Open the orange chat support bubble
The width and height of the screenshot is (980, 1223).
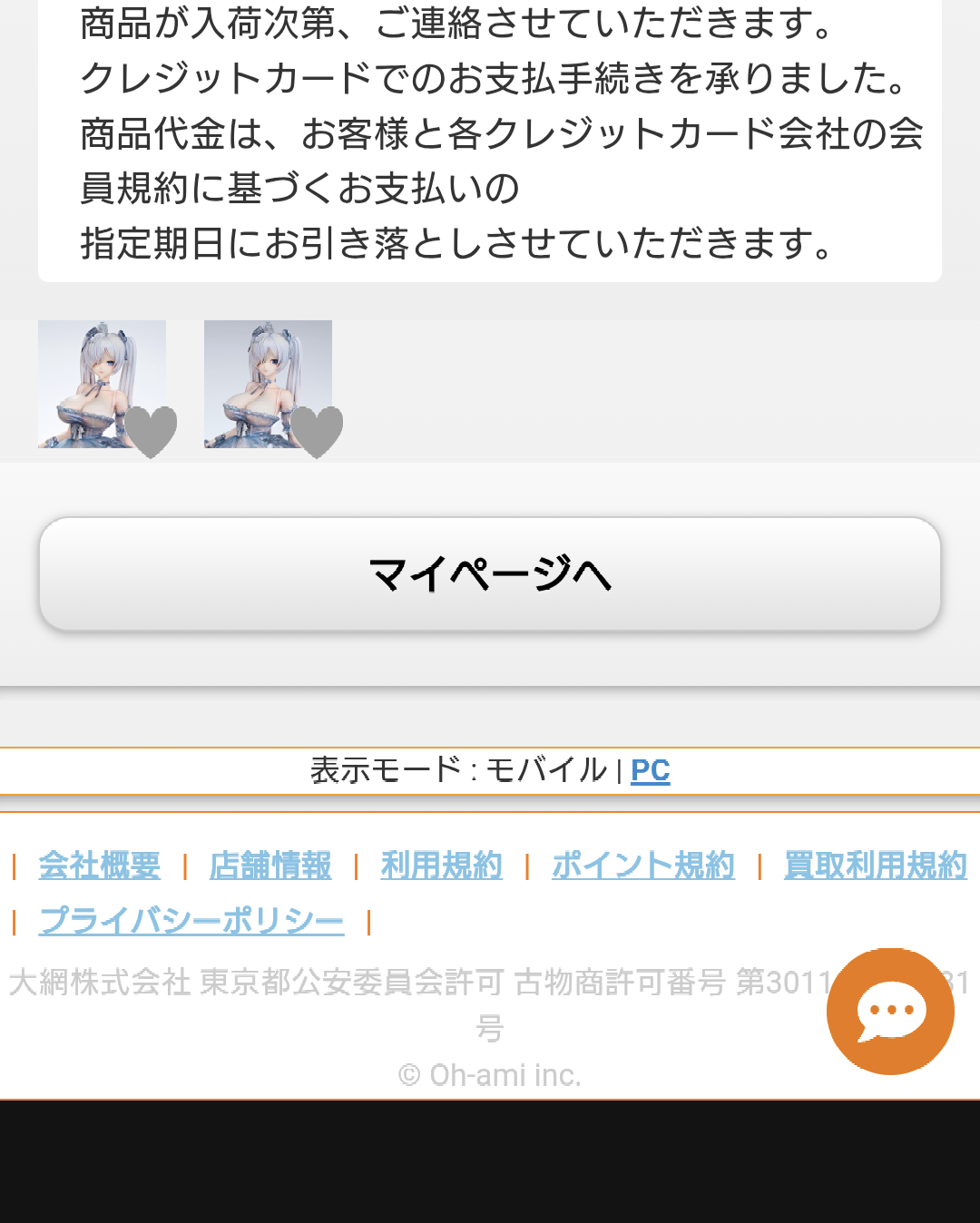coord(889,1011)
